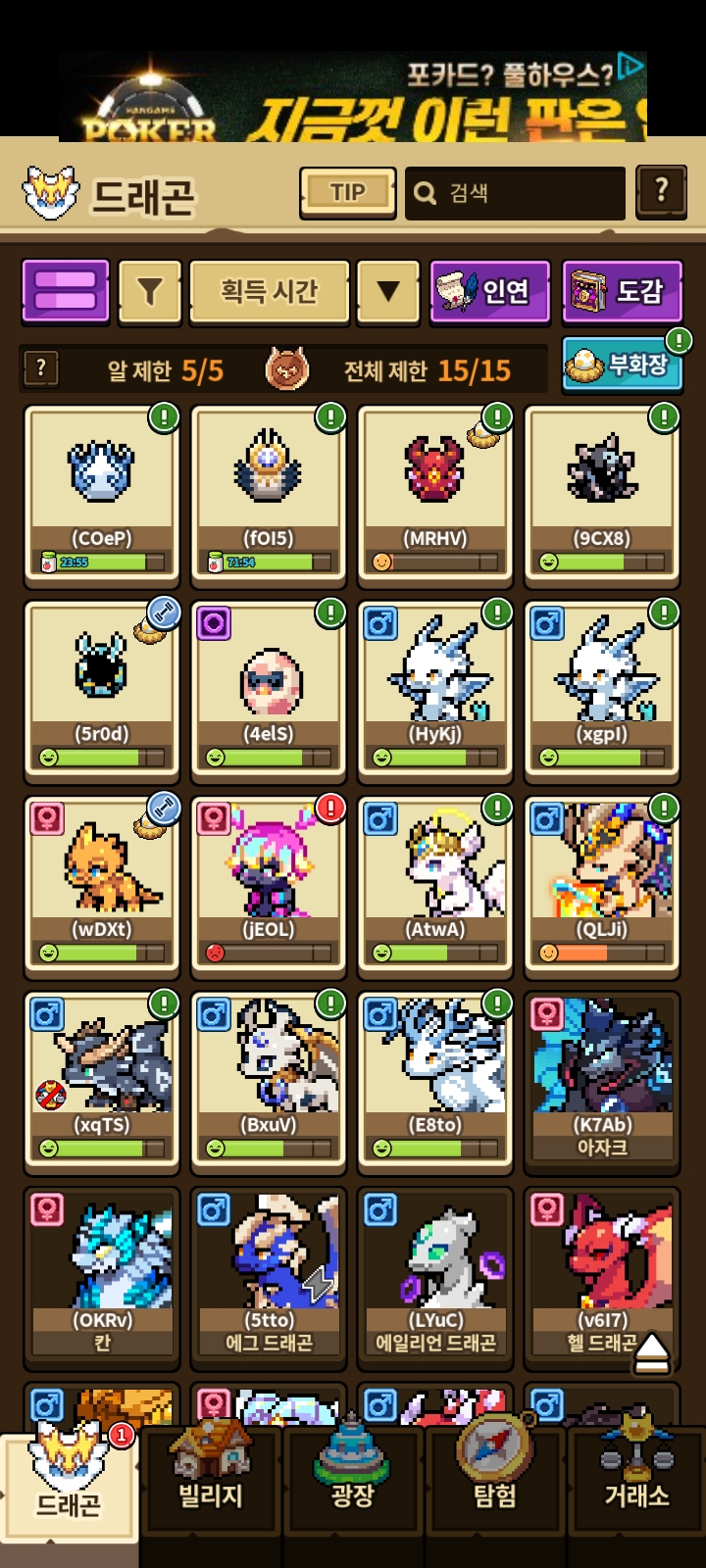The image size is (706, 1568).
Task: Open the 거래소 tab
Action: click(x=636, y=1482)
